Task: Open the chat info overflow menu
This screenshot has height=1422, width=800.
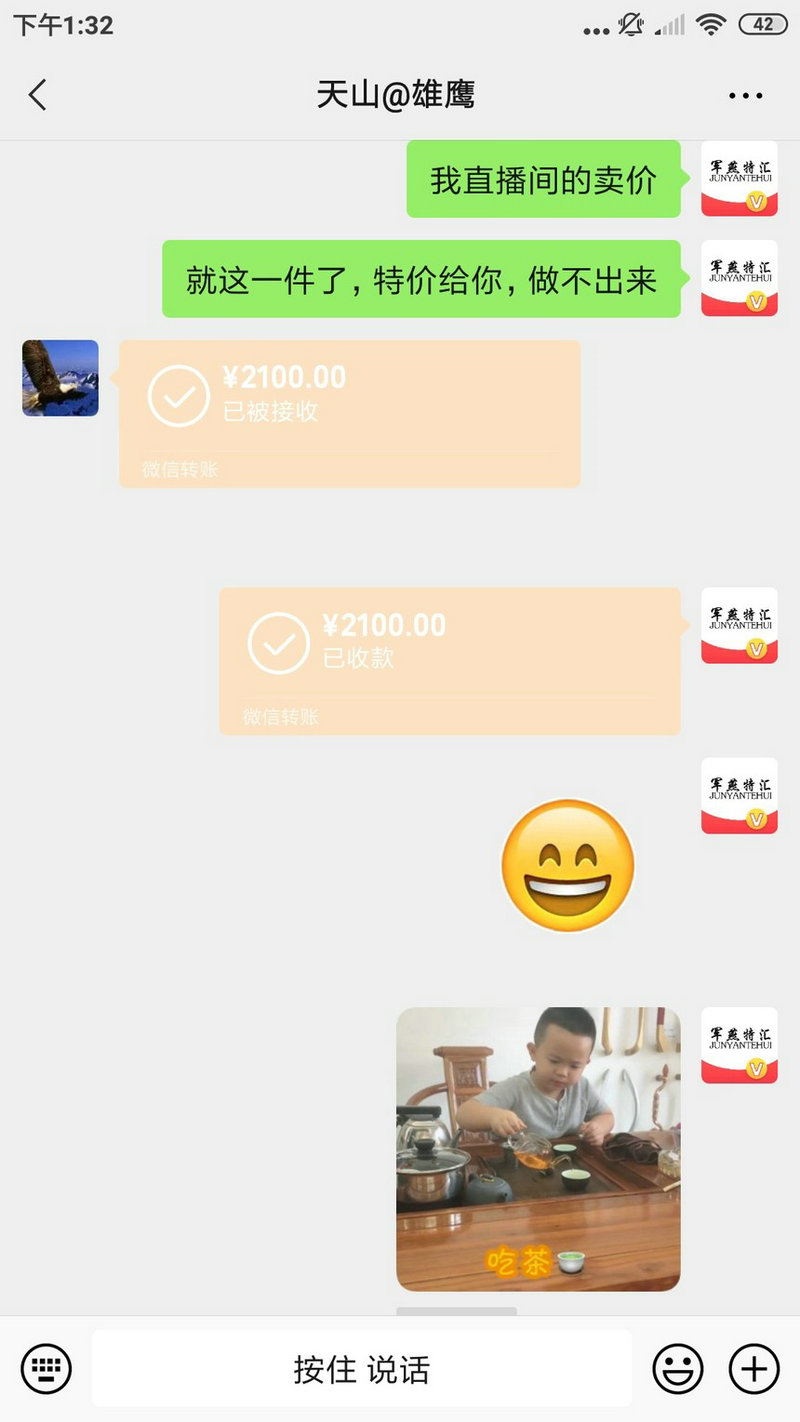Action: point(746,96)
